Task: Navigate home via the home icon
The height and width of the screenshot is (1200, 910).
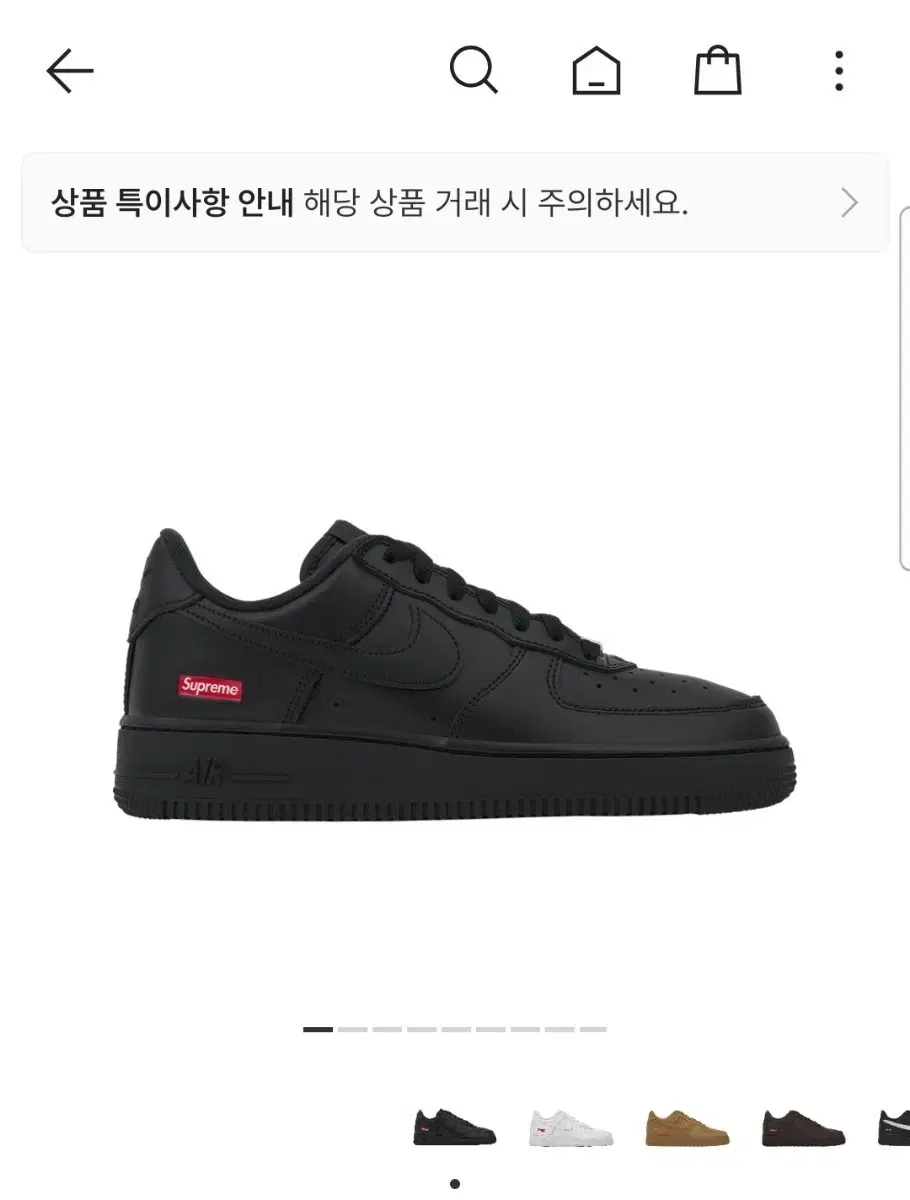Action: [597, 70]
